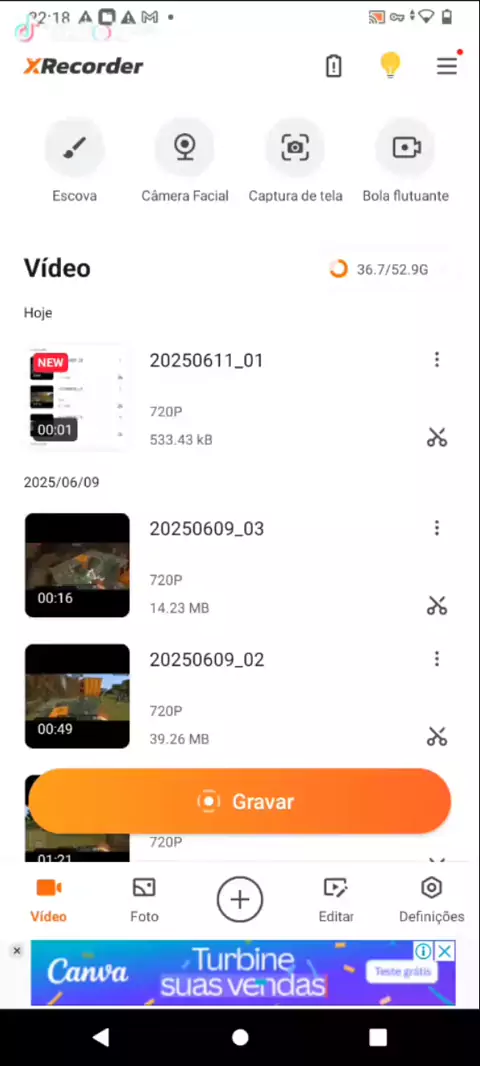Screen dimensions: 480x1066
Task: Trim video 20250611_01 with scissors
Action: tap(437, 437)
